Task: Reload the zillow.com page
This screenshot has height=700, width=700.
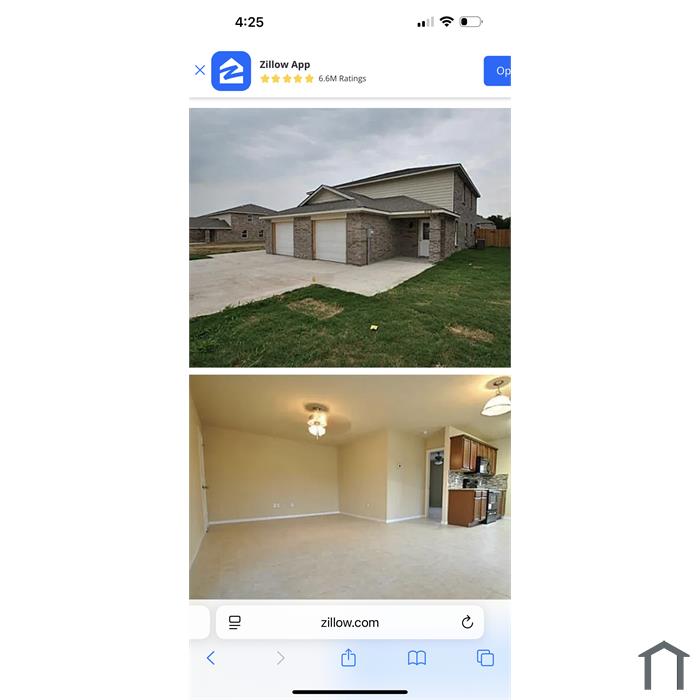Action: coord(467,622)
